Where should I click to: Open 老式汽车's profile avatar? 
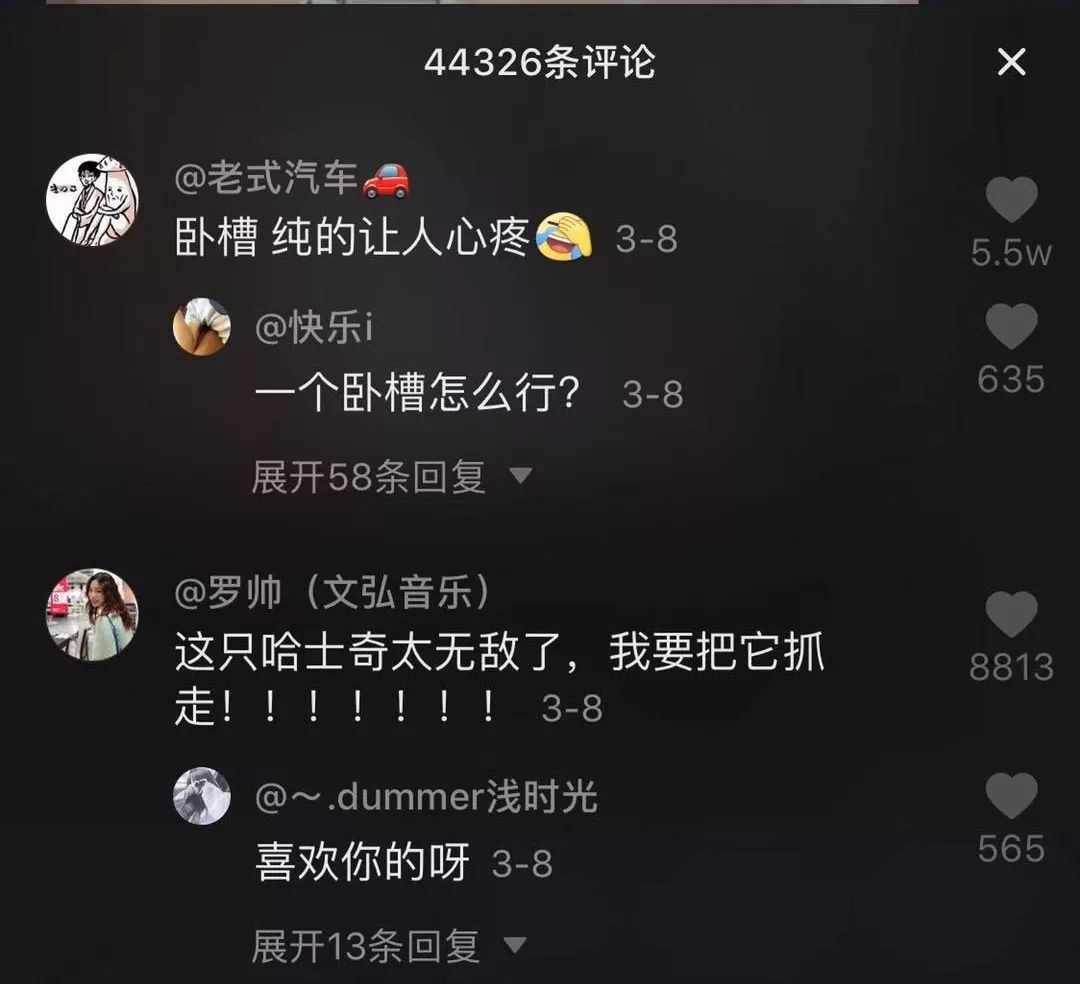click(x=92, y=200)
